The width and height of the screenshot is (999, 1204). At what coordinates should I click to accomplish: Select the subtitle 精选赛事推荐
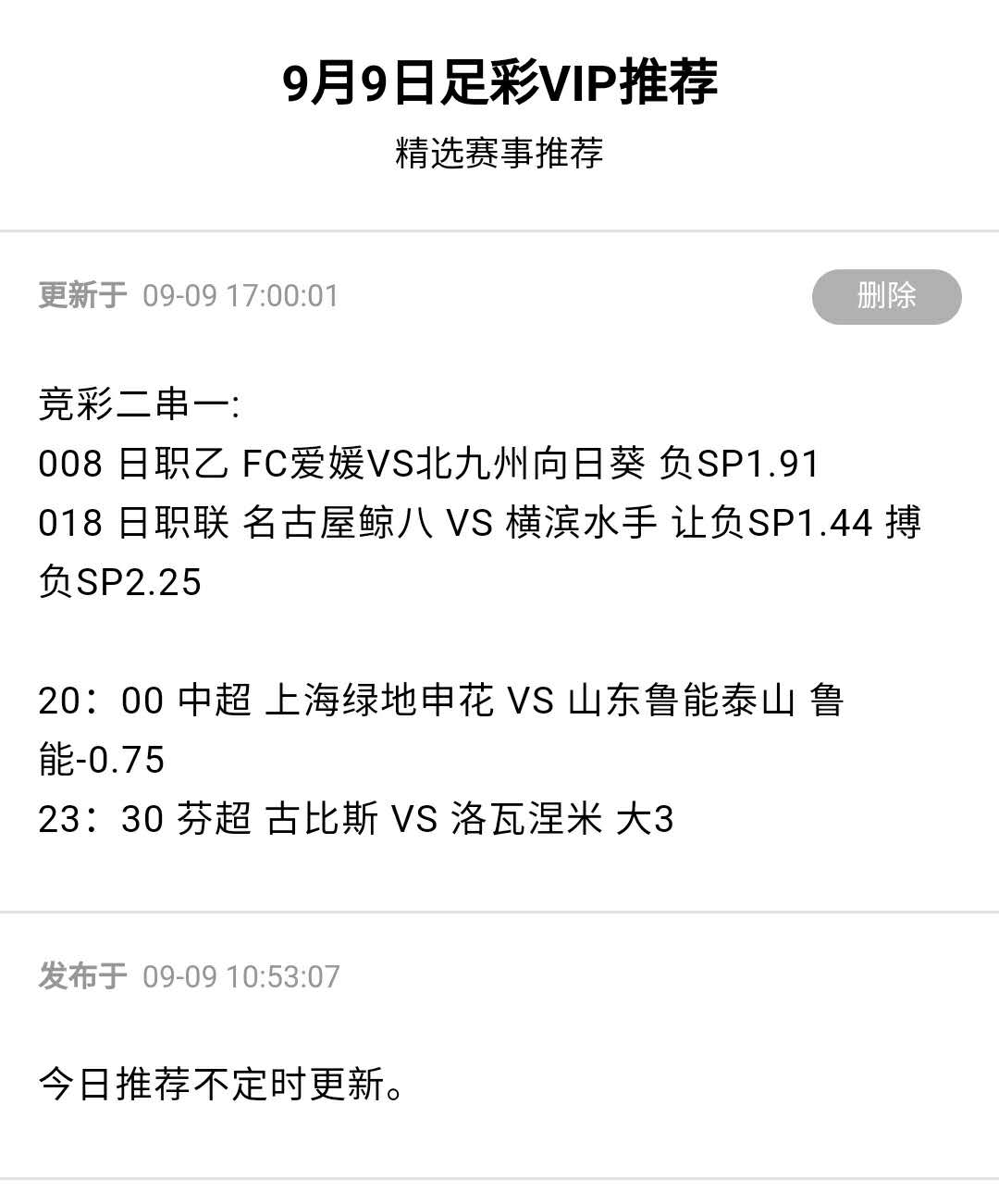(x=499, y=153)
